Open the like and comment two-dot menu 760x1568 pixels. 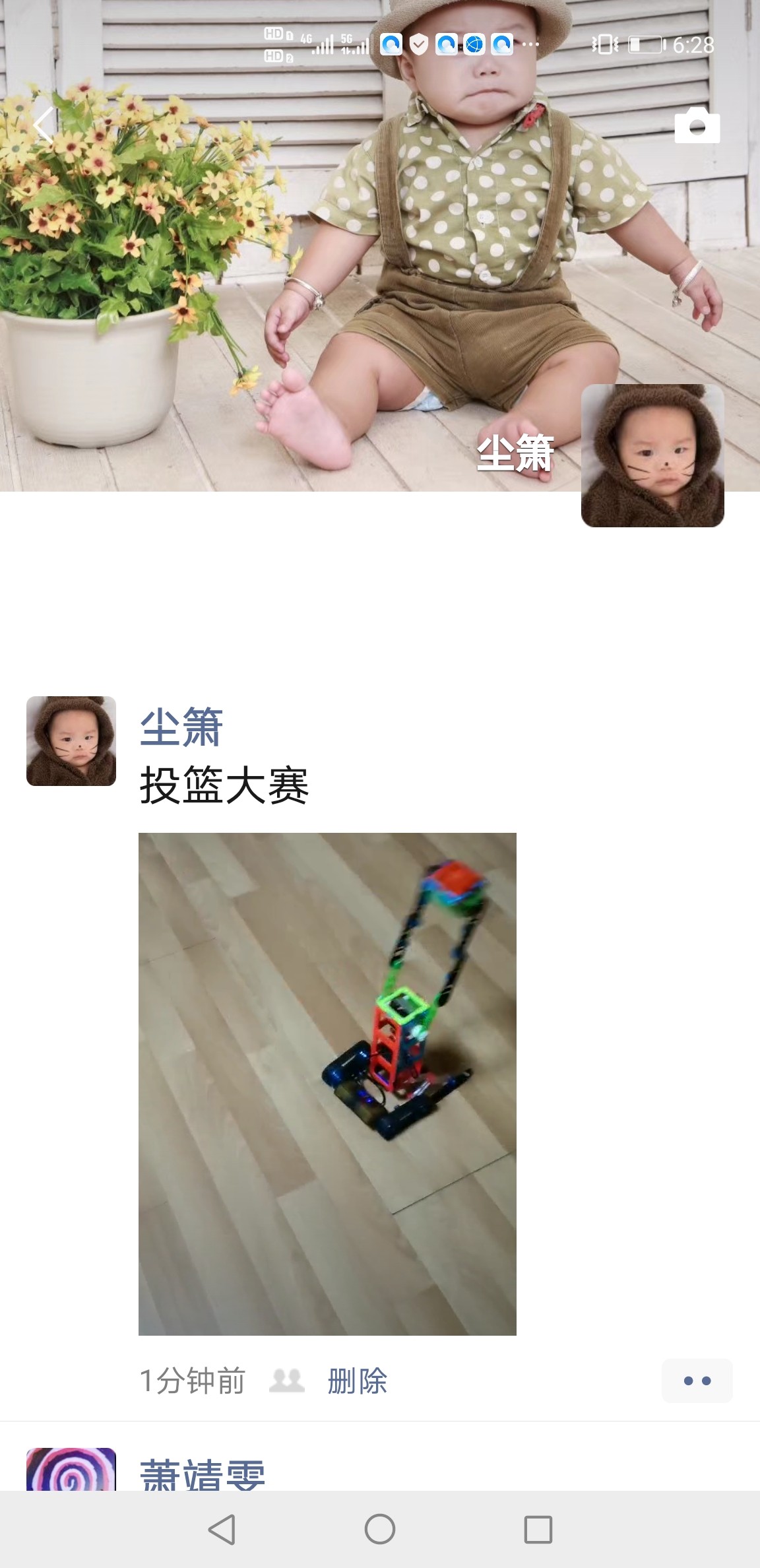(x=697, y=1381)
